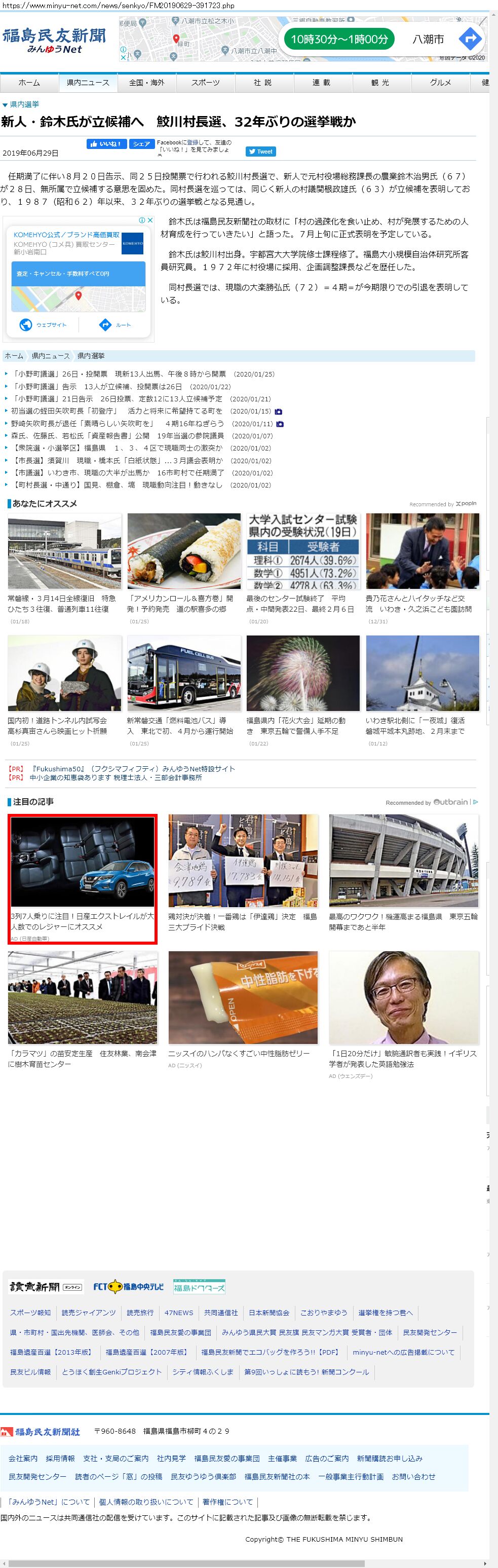
Task: Like the article on Facebook
Action: point(105,143)
